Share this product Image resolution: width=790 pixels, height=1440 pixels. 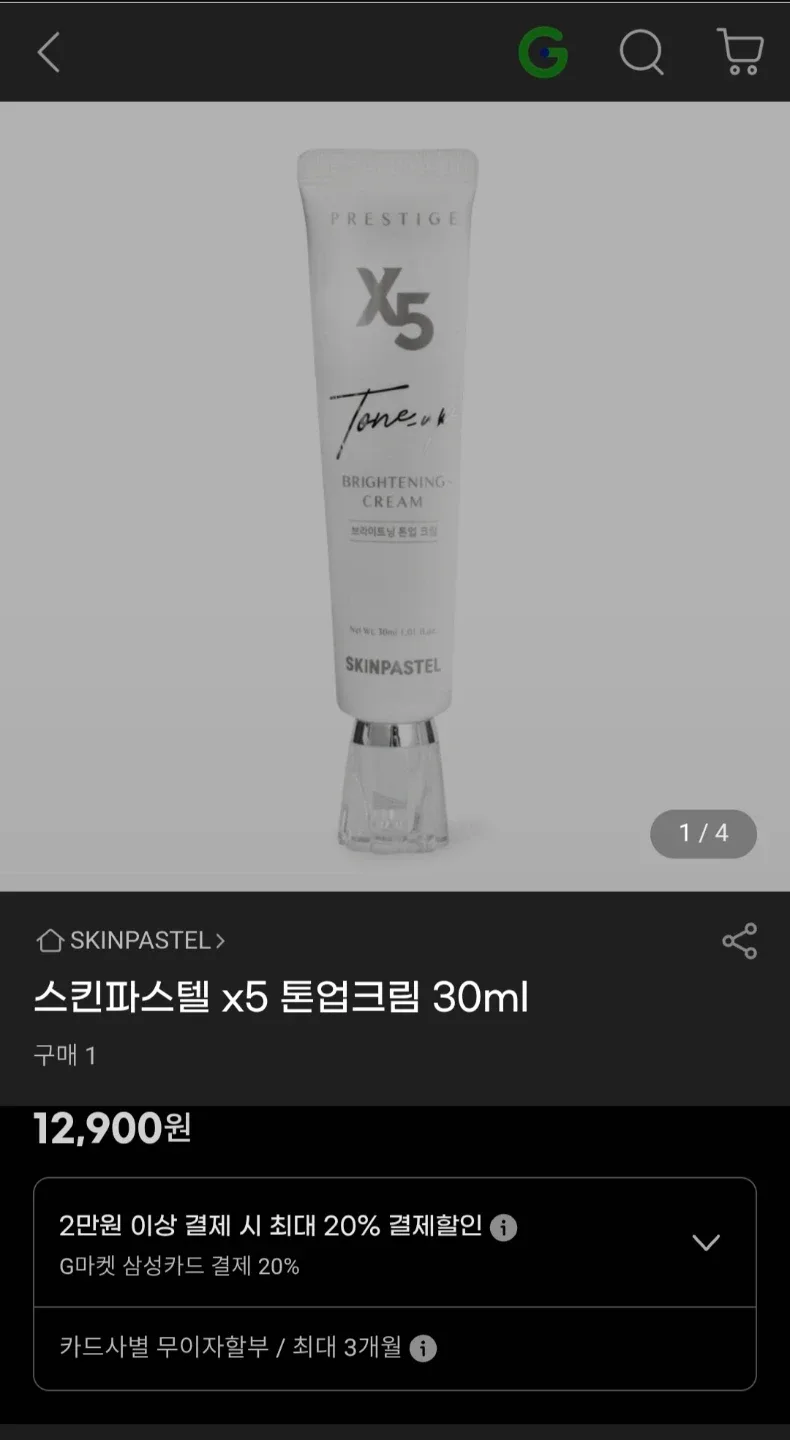point(739,941)
